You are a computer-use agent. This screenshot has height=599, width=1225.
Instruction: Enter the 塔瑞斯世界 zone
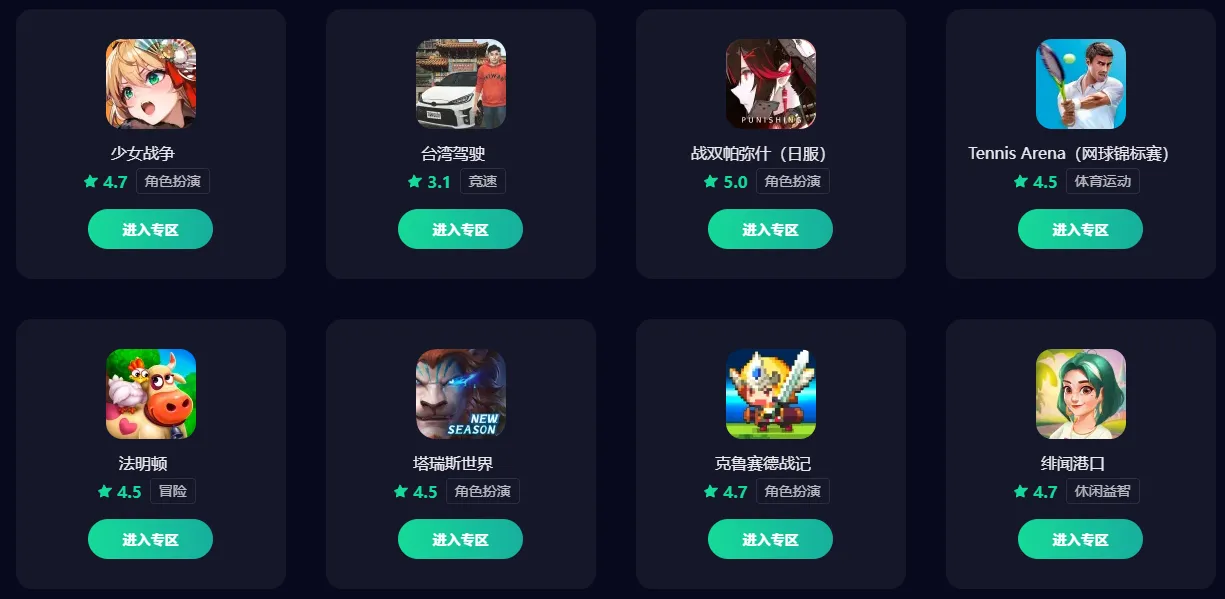click(x=460, y=539)
